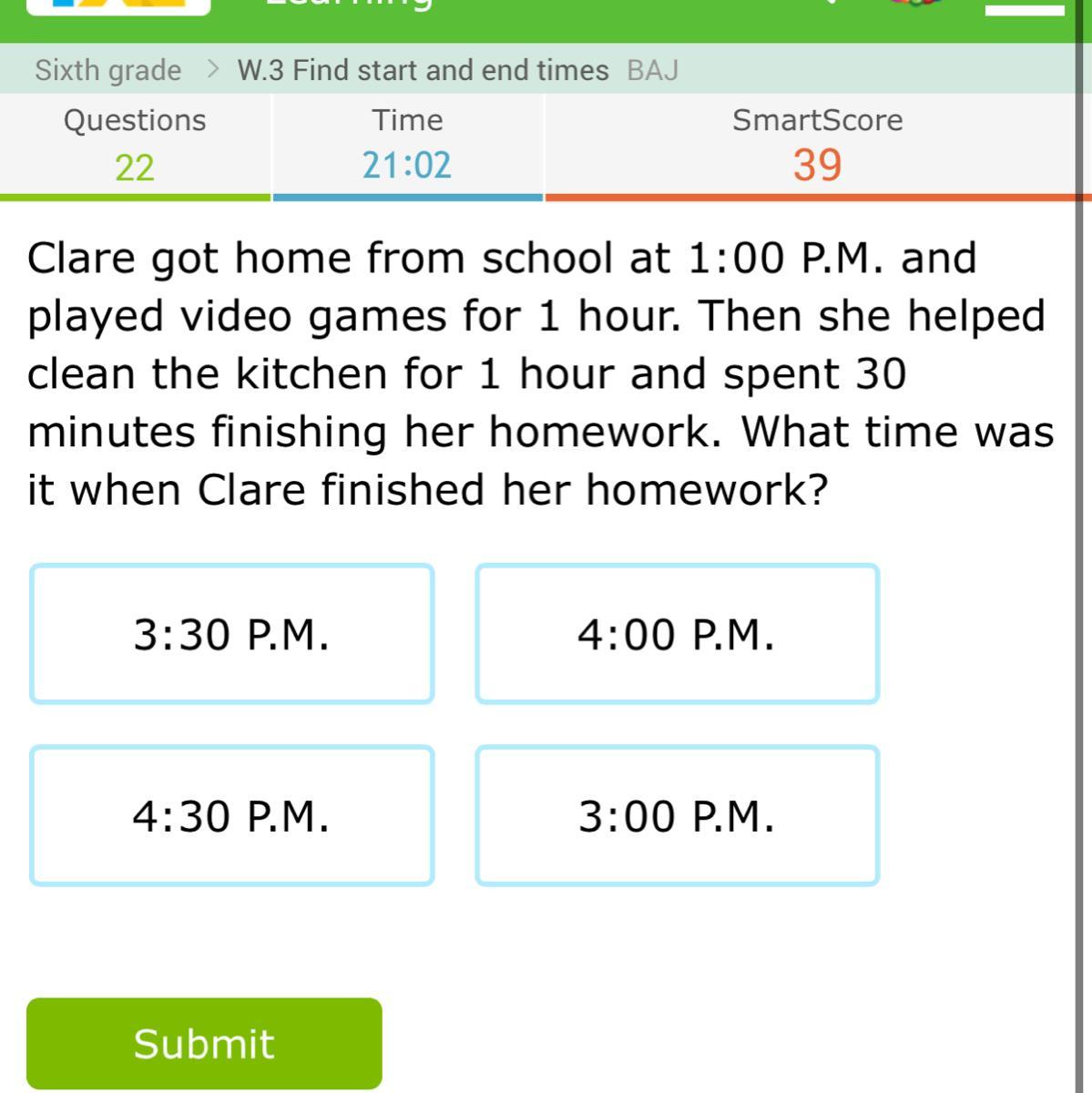Go back to Sixth grade breadcrumb
Viewport: 1092px width, 1093px height.
point(108,70)
